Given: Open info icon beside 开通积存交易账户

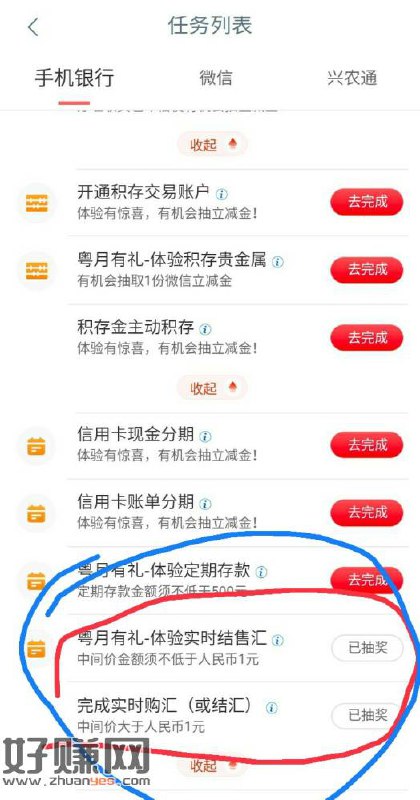Looking at the screenshot, I should tap(221, 194).
